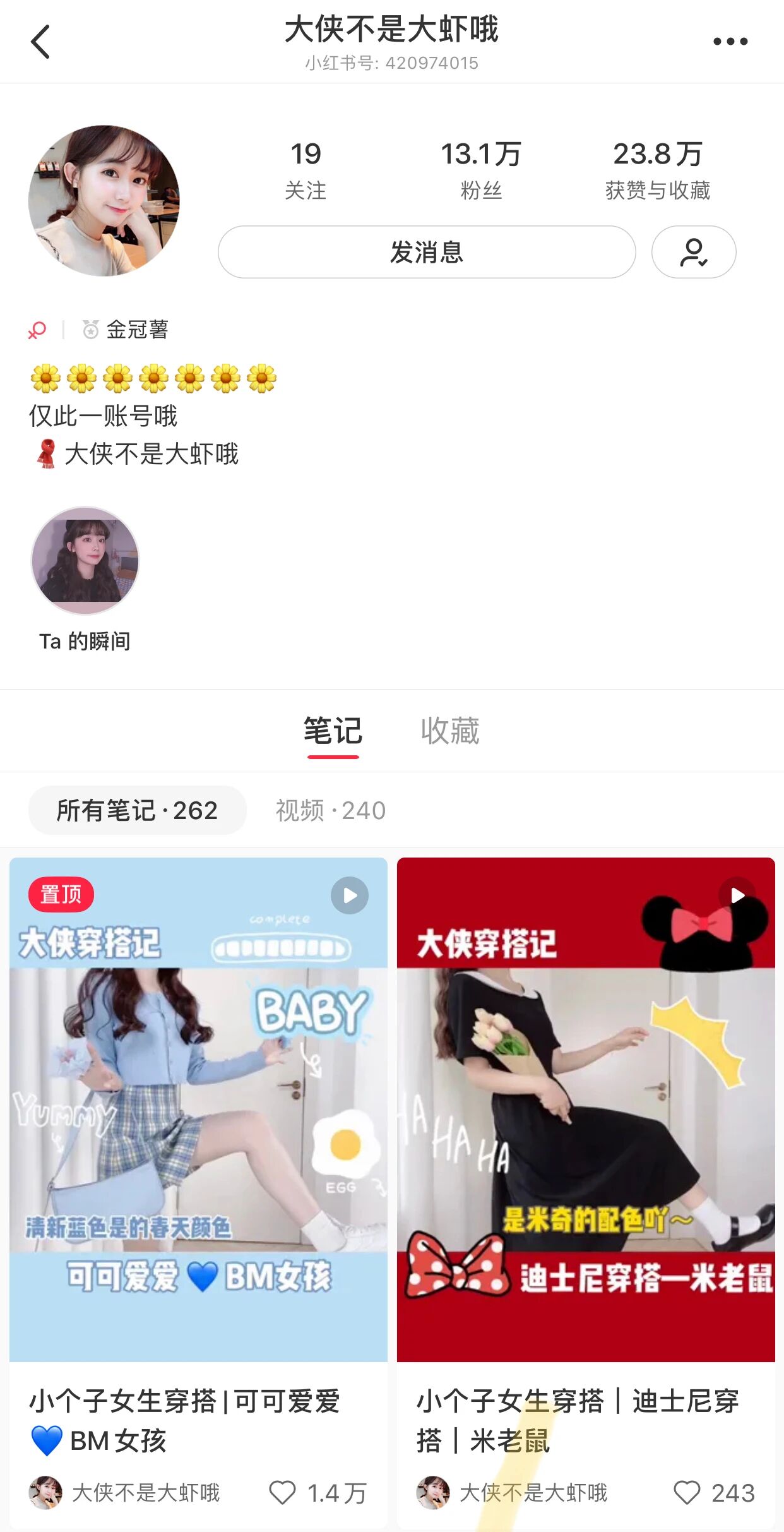Click the 小红书号 420974015 text
Image resolution: width=784 pixels, height=1532 pixels.
[391, 63]
